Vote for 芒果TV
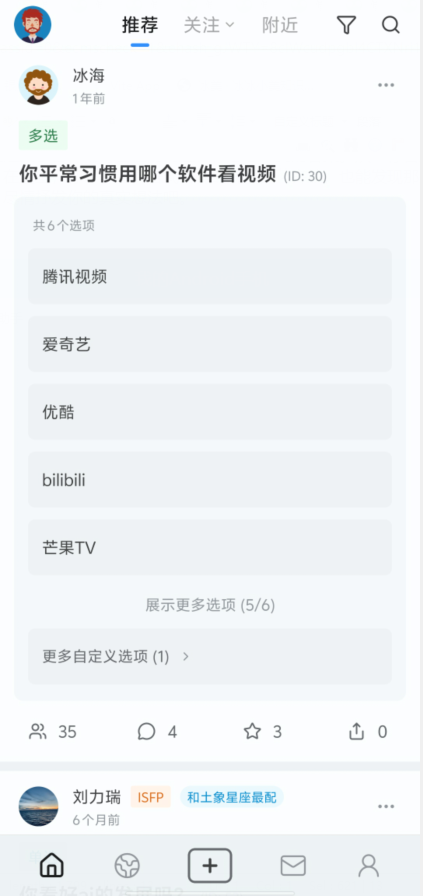Viewport: 423px width, 896px height. (x=210, y=547)
